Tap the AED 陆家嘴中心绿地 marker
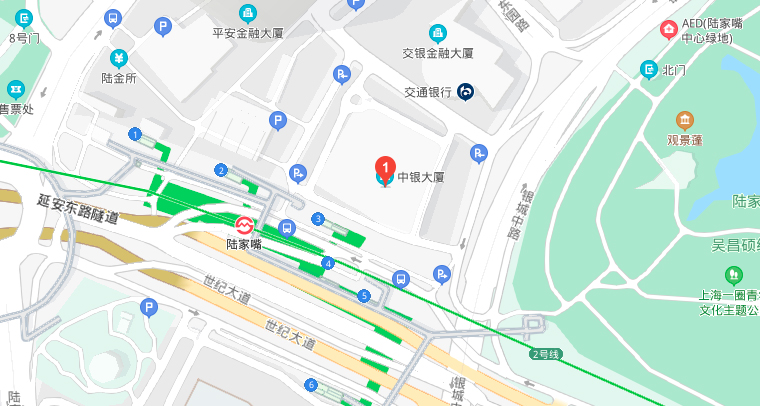The width and height of the screenshot is (760, 406). 667,29
